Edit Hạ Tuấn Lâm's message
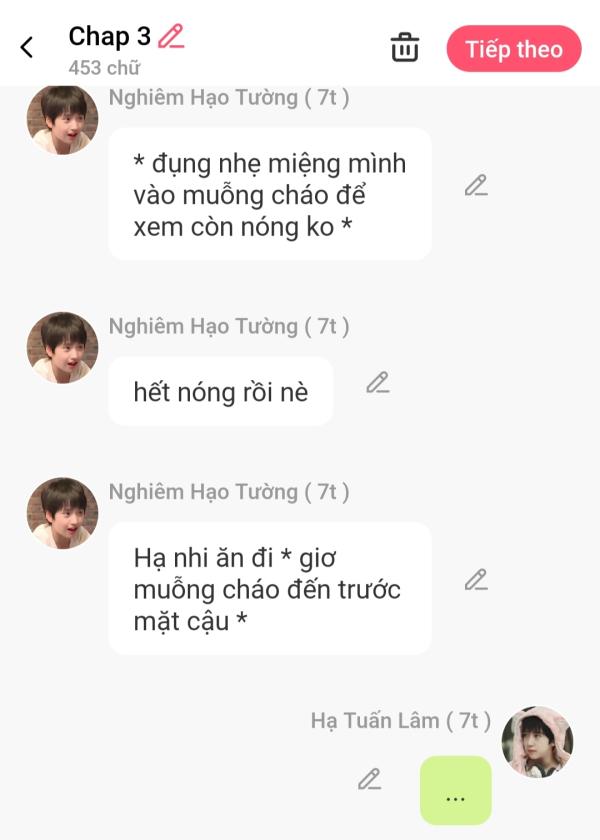This screenshot has height=840, width=600. pyautogui.click(x=369, y=779)
